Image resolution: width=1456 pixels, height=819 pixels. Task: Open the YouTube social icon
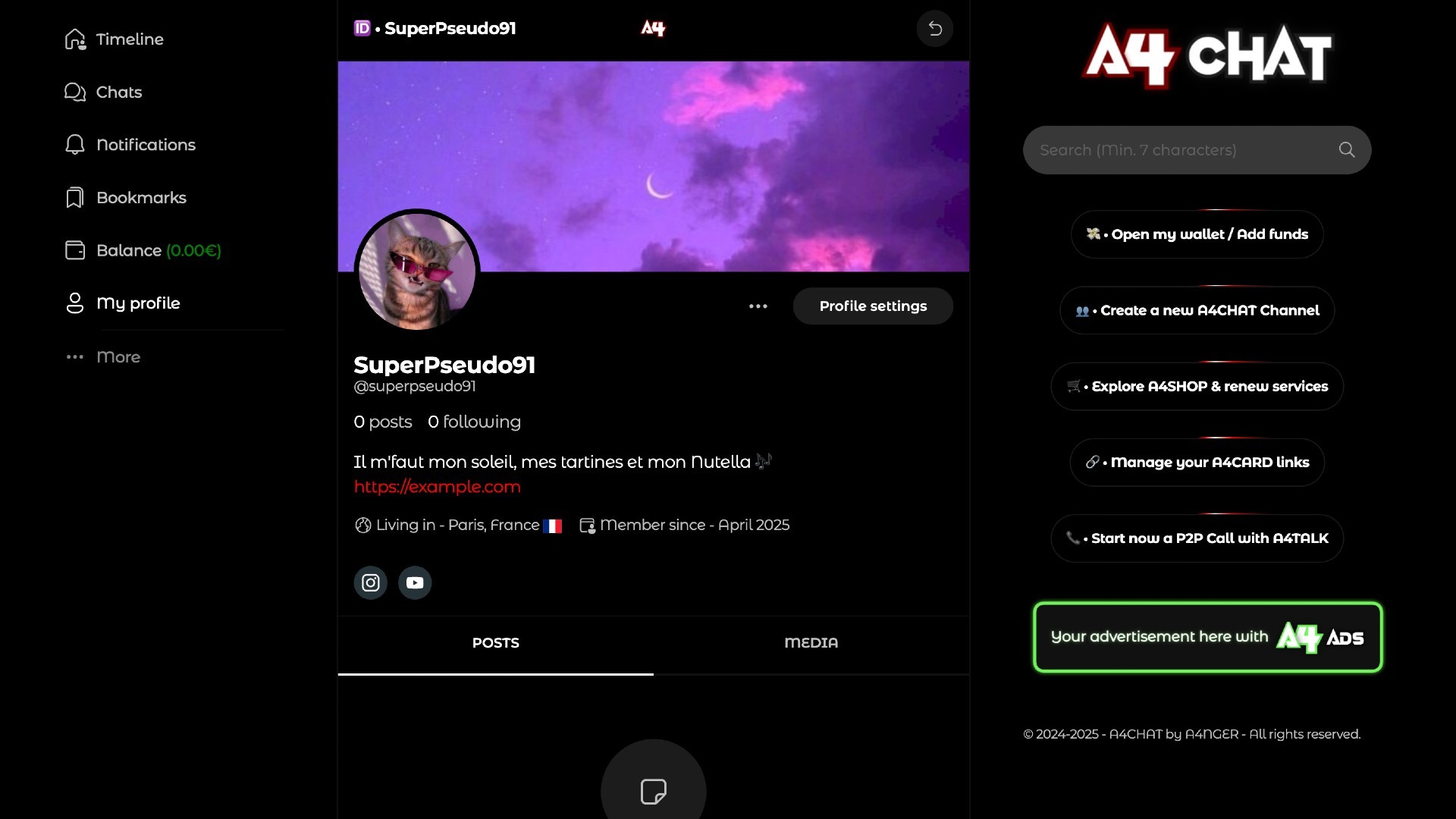415,582
